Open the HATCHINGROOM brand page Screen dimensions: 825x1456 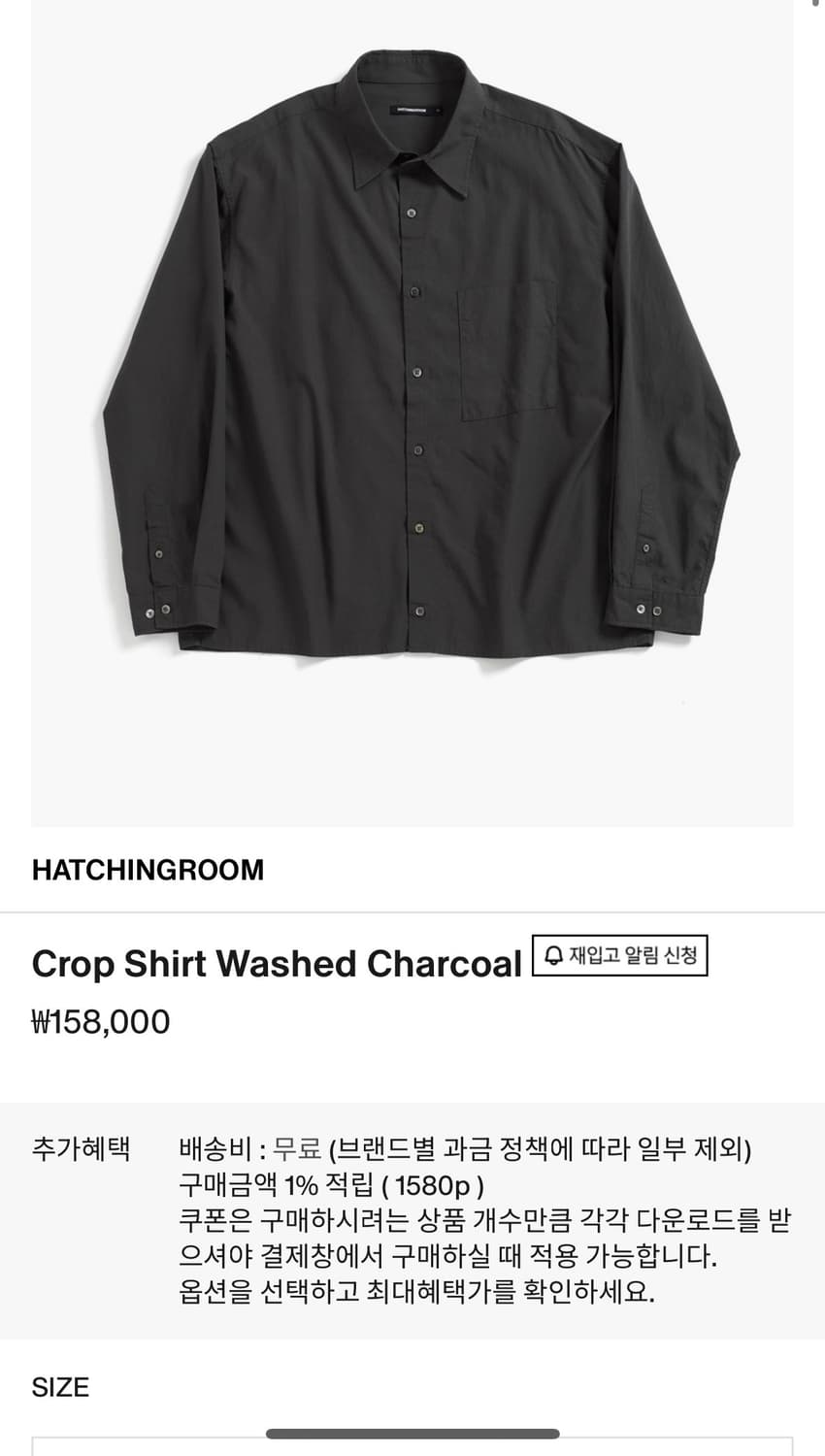pos(148,870)
